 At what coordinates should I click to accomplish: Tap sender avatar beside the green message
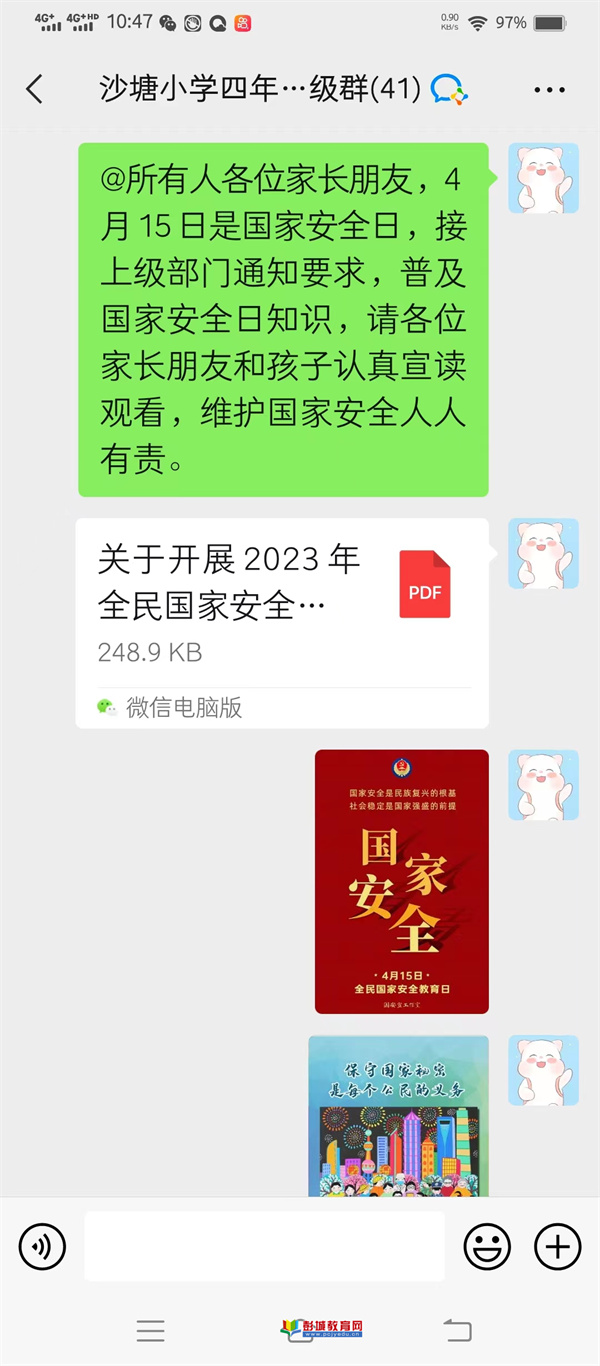(543, 178)
